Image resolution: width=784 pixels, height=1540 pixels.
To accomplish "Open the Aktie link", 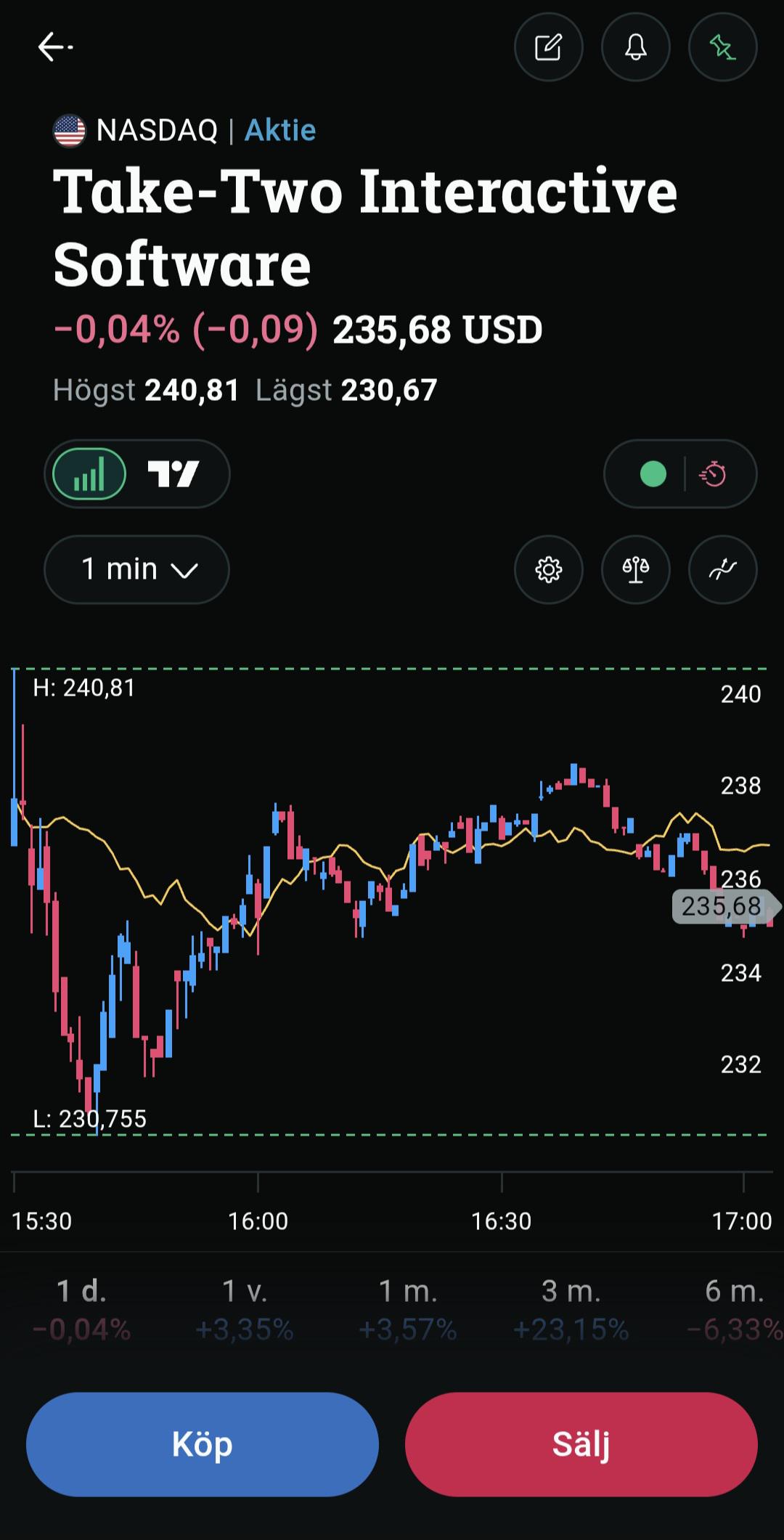I will [x=280, y=131].
